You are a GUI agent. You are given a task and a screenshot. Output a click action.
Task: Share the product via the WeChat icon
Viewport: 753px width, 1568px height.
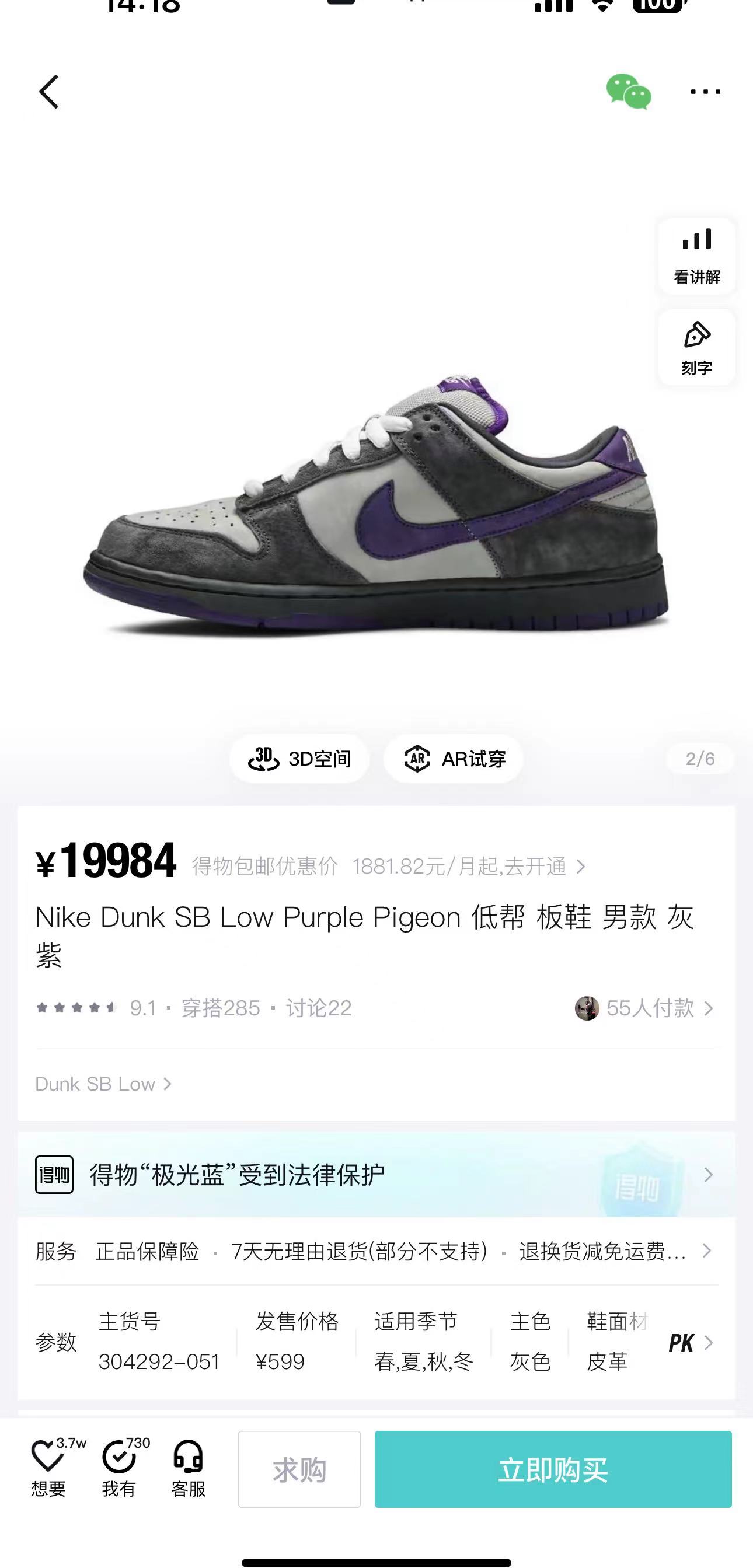pyautogui.click(x=628, y=92)
